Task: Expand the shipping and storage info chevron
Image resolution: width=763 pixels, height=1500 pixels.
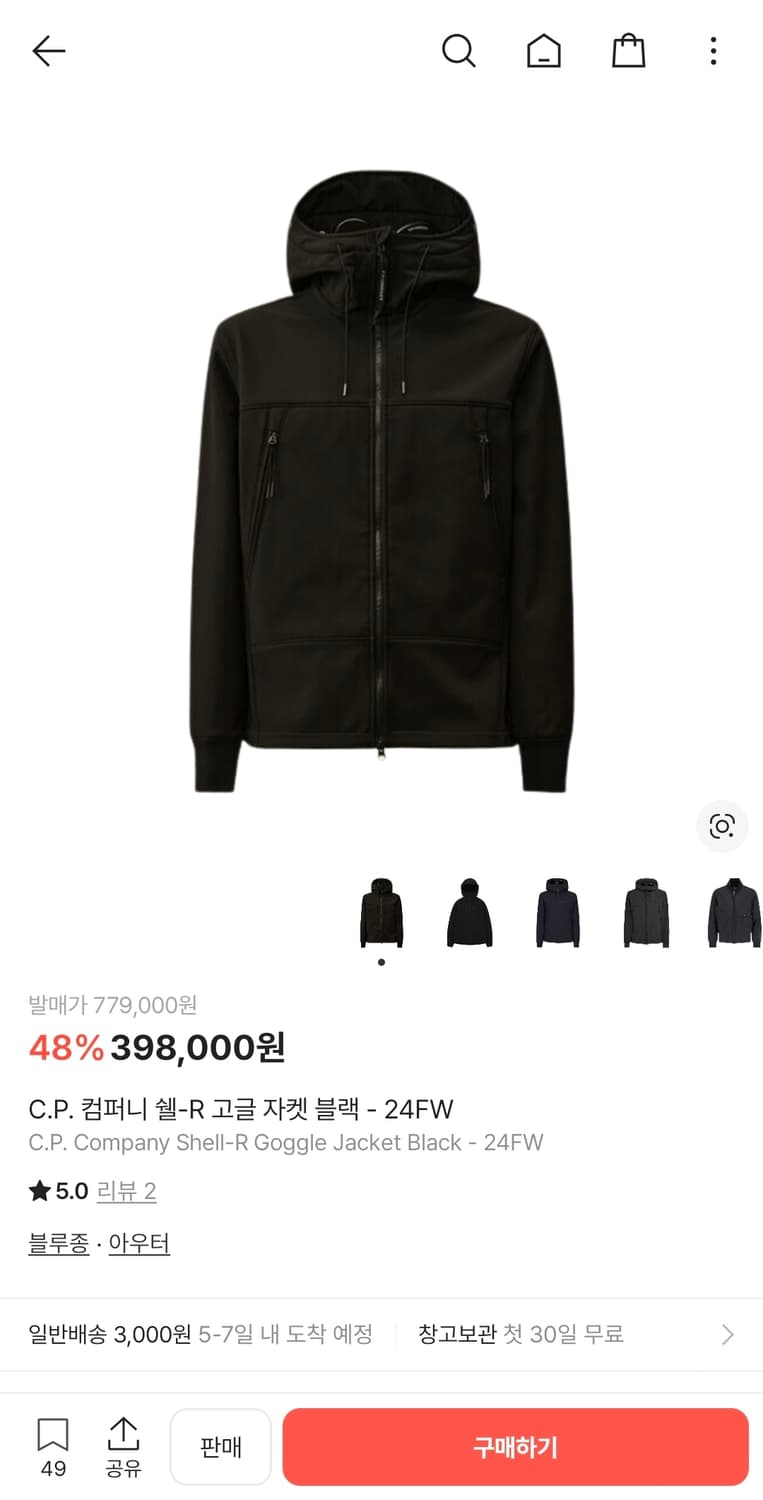Action: (x=727, y=1334)
